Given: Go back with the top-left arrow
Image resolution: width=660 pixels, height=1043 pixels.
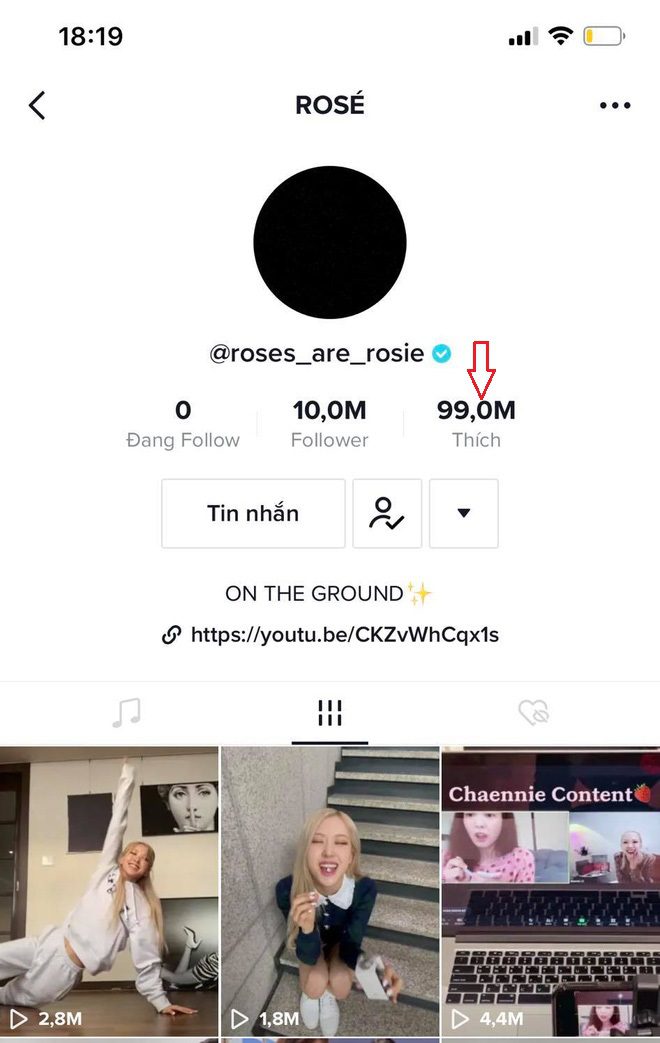Looking at the screenshot, I should (x=37, y=105).
